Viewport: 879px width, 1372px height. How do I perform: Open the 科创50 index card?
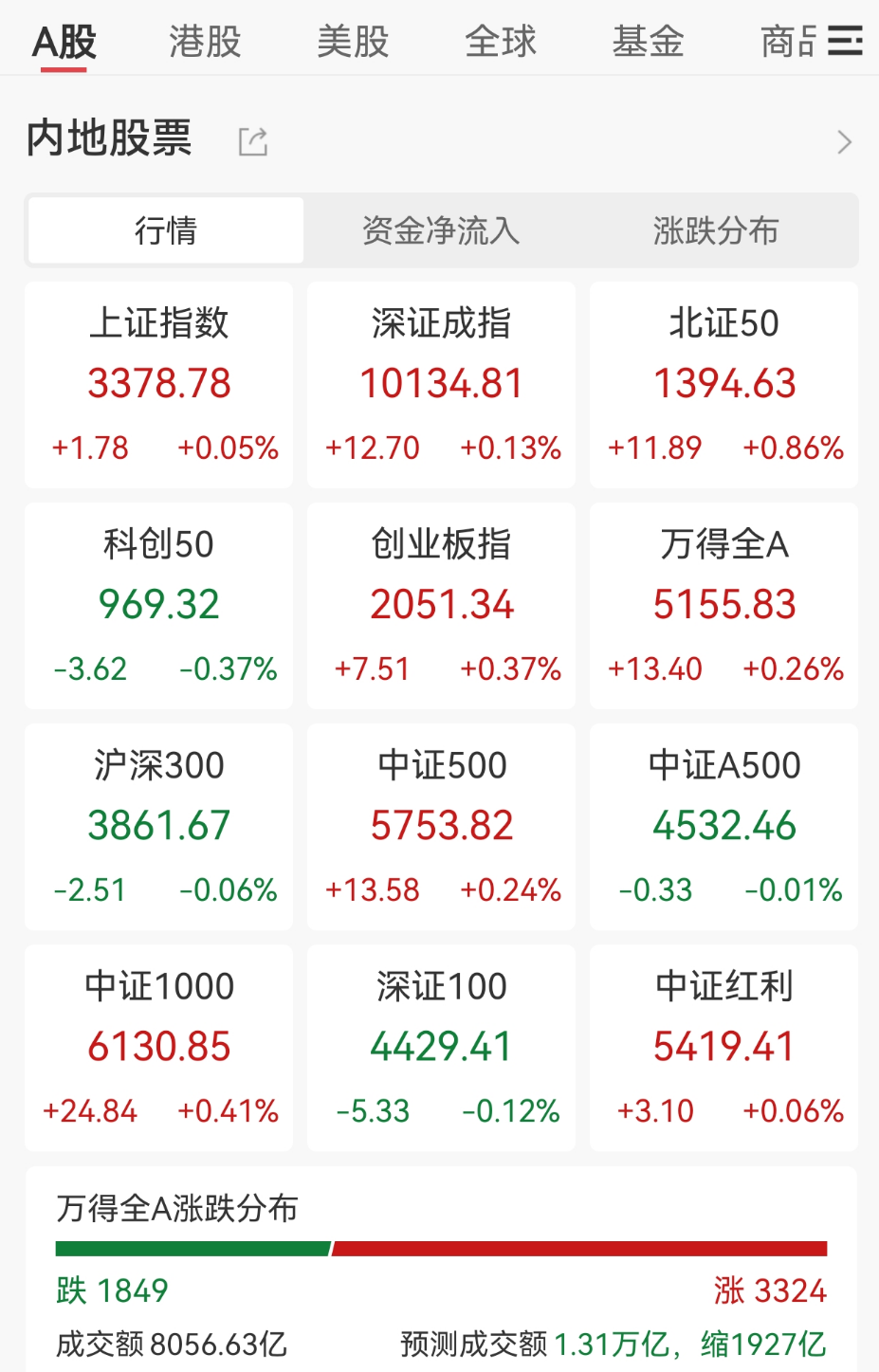pos(157,605)
